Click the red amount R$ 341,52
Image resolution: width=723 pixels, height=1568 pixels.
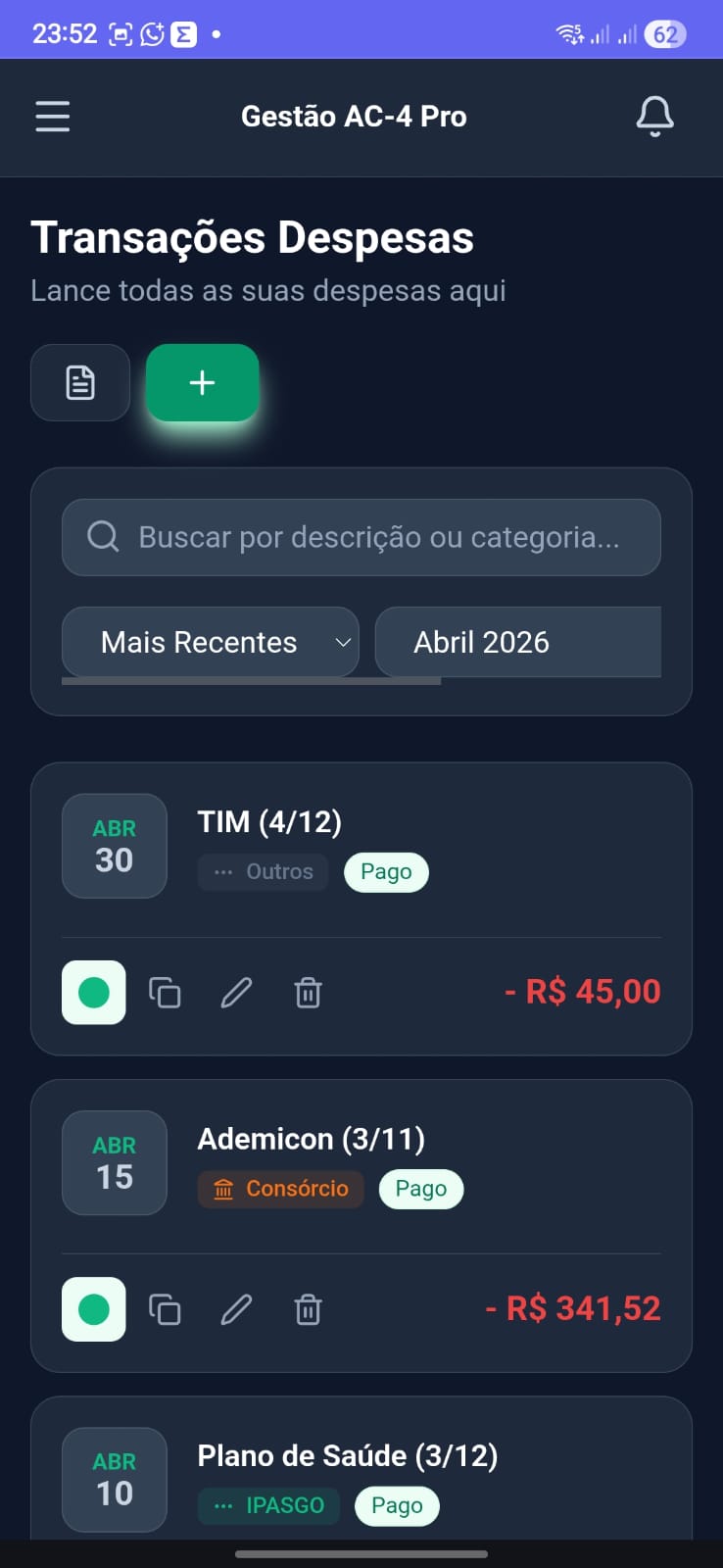574,1307
